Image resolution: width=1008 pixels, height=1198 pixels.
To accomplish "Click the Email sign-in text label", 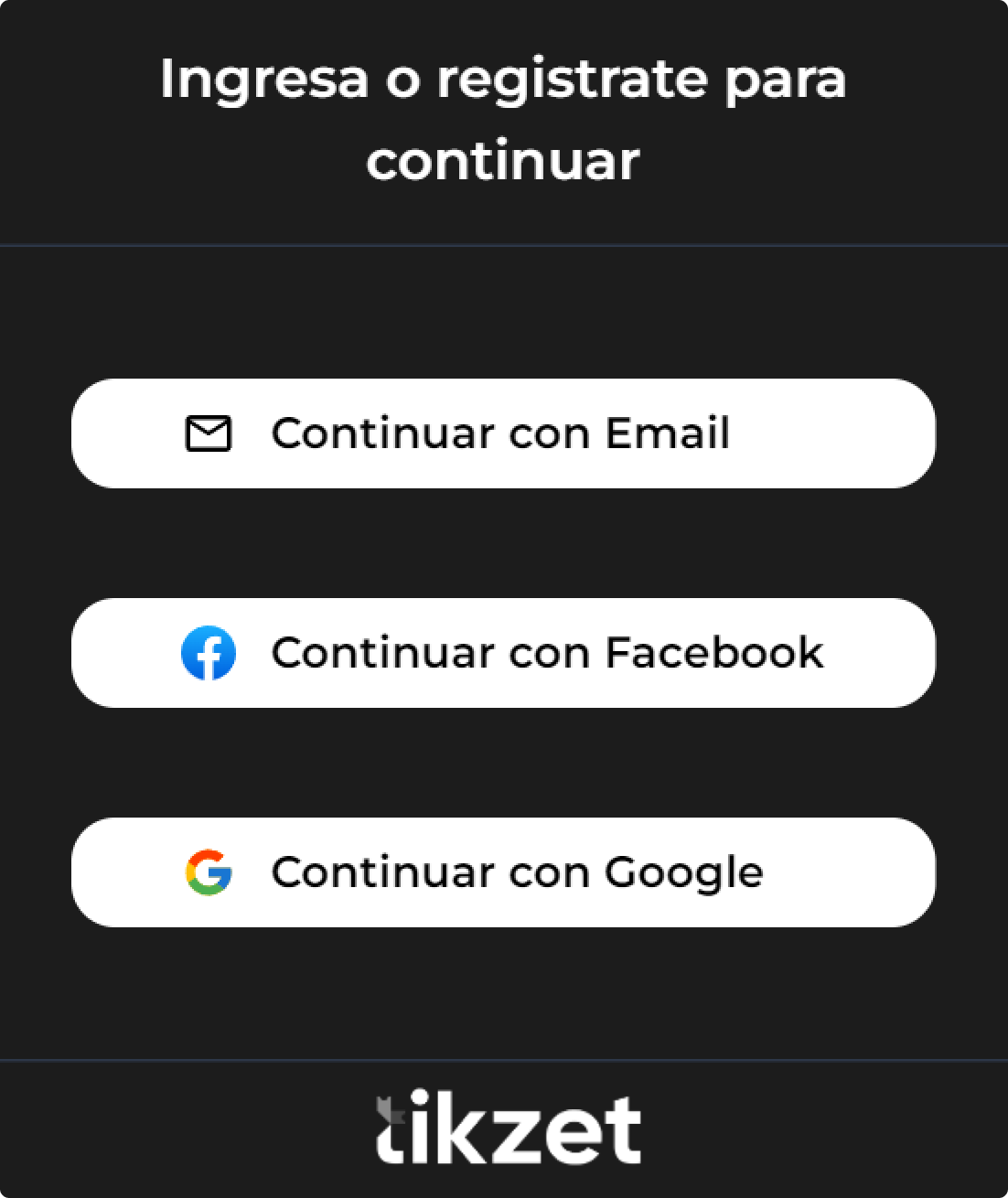I will click(501, 433).
